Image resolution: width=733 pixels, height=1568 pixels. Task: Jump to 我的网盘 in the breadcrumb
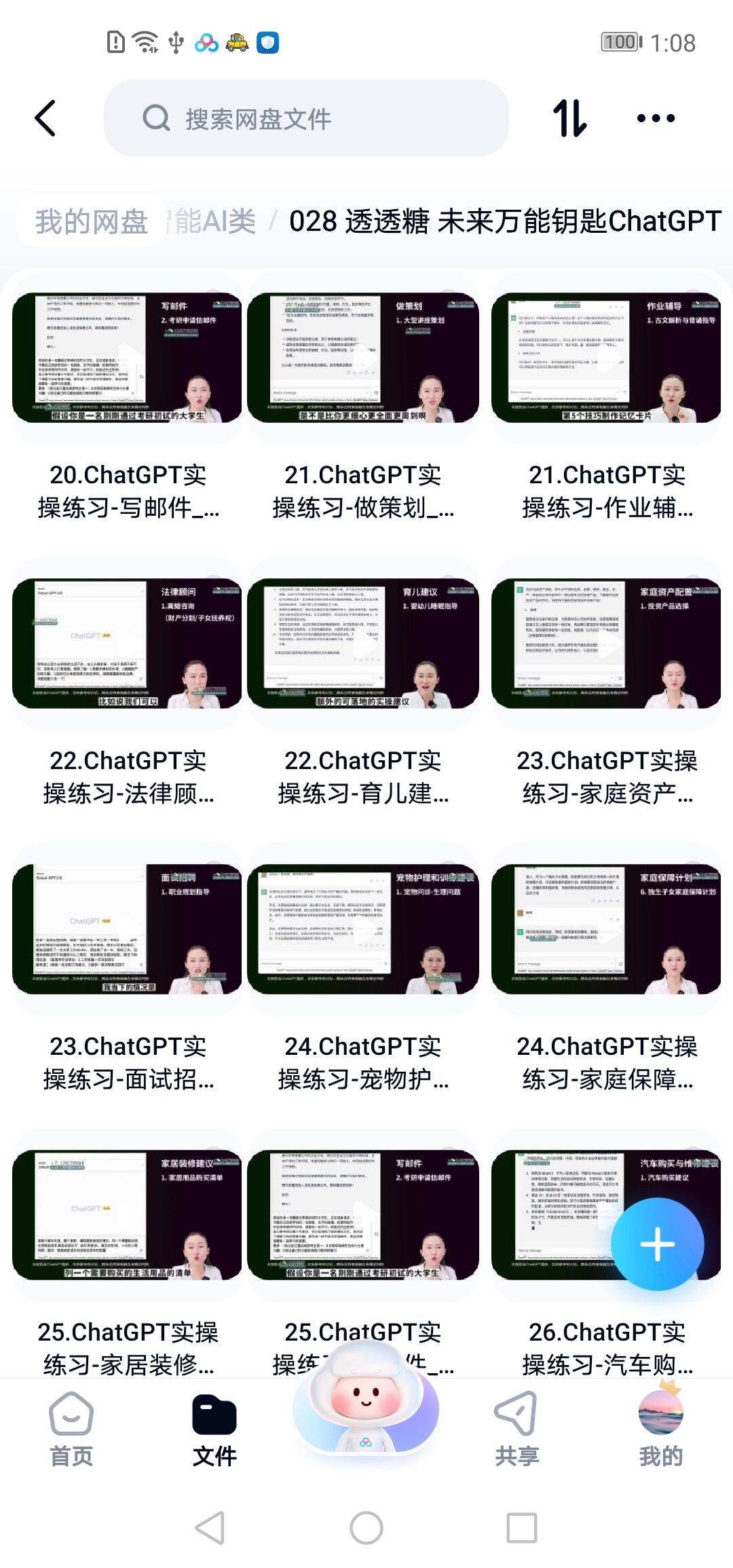92,221
